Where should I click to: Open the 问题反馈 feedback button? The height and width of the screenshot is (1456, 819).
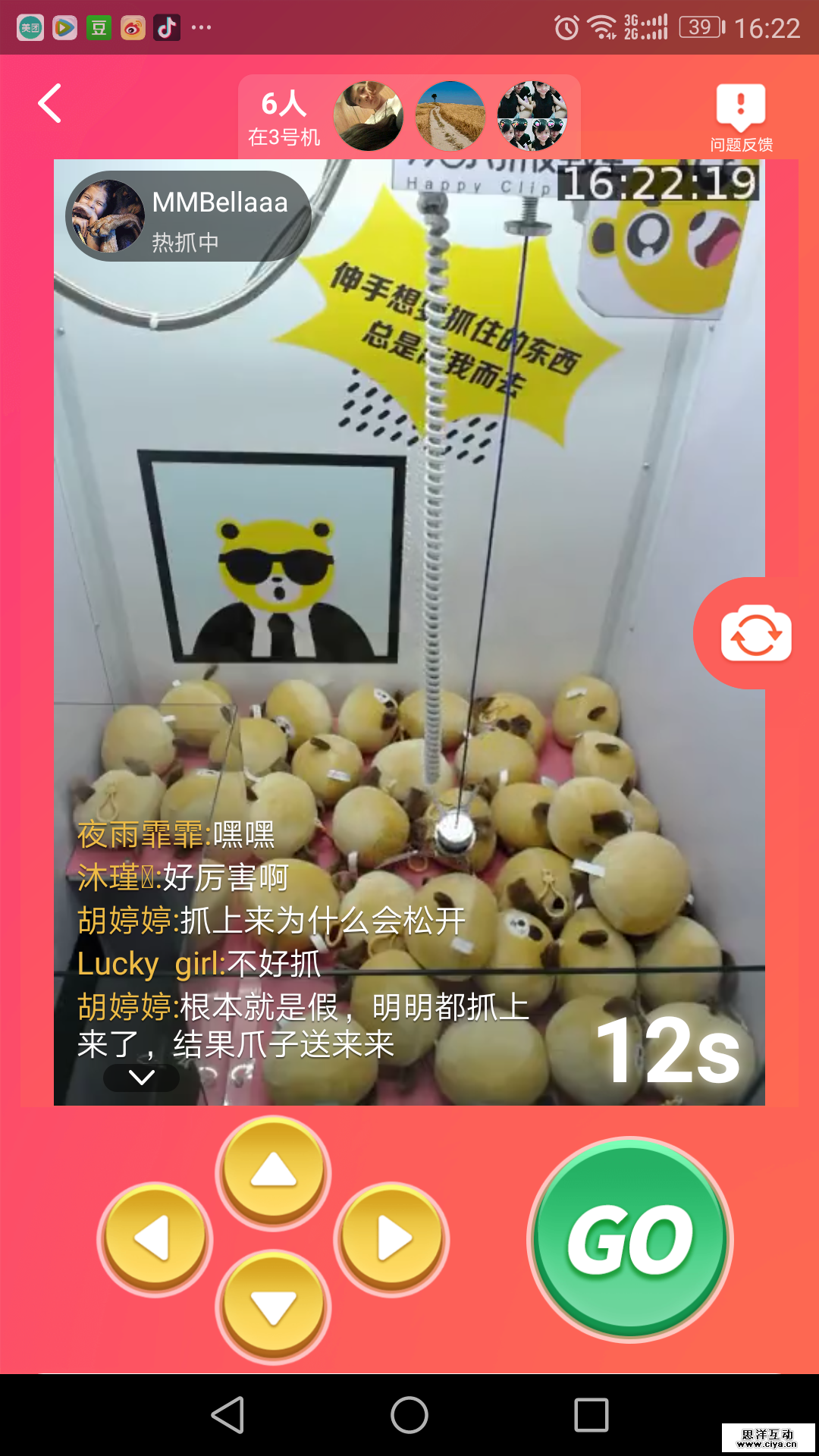click(x=741, y=118)
